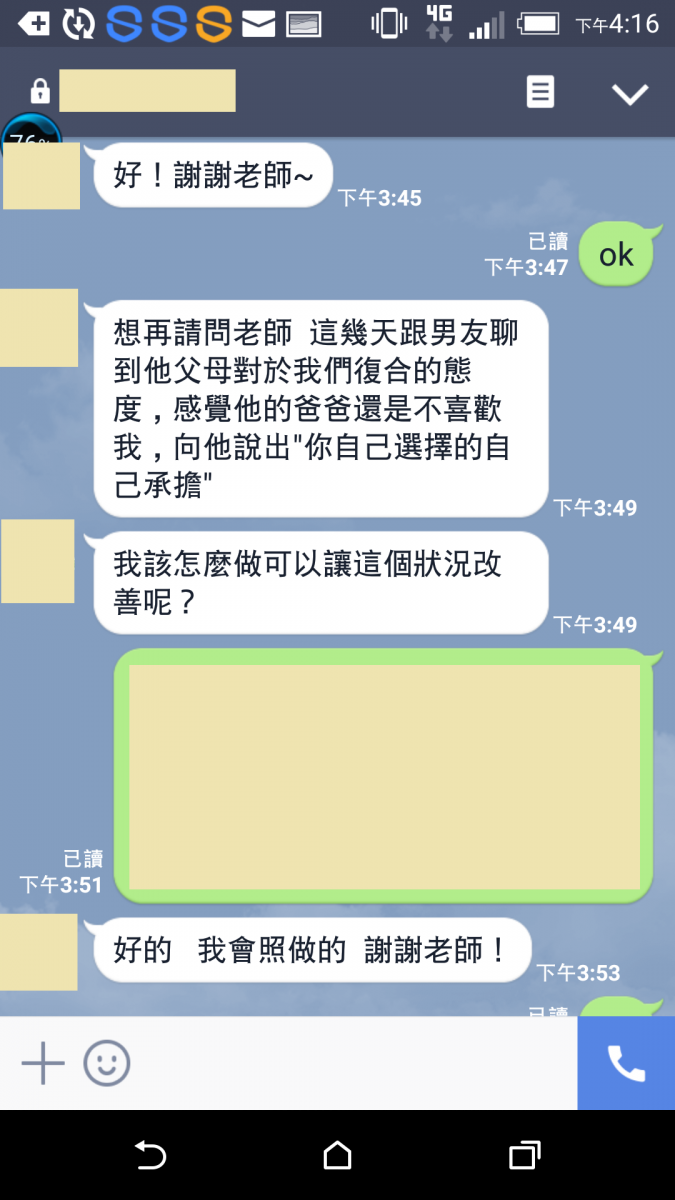This screenshot has width=675, height=1200.
Task: Open the chat notes icon
Action: (x=540, y=93)
